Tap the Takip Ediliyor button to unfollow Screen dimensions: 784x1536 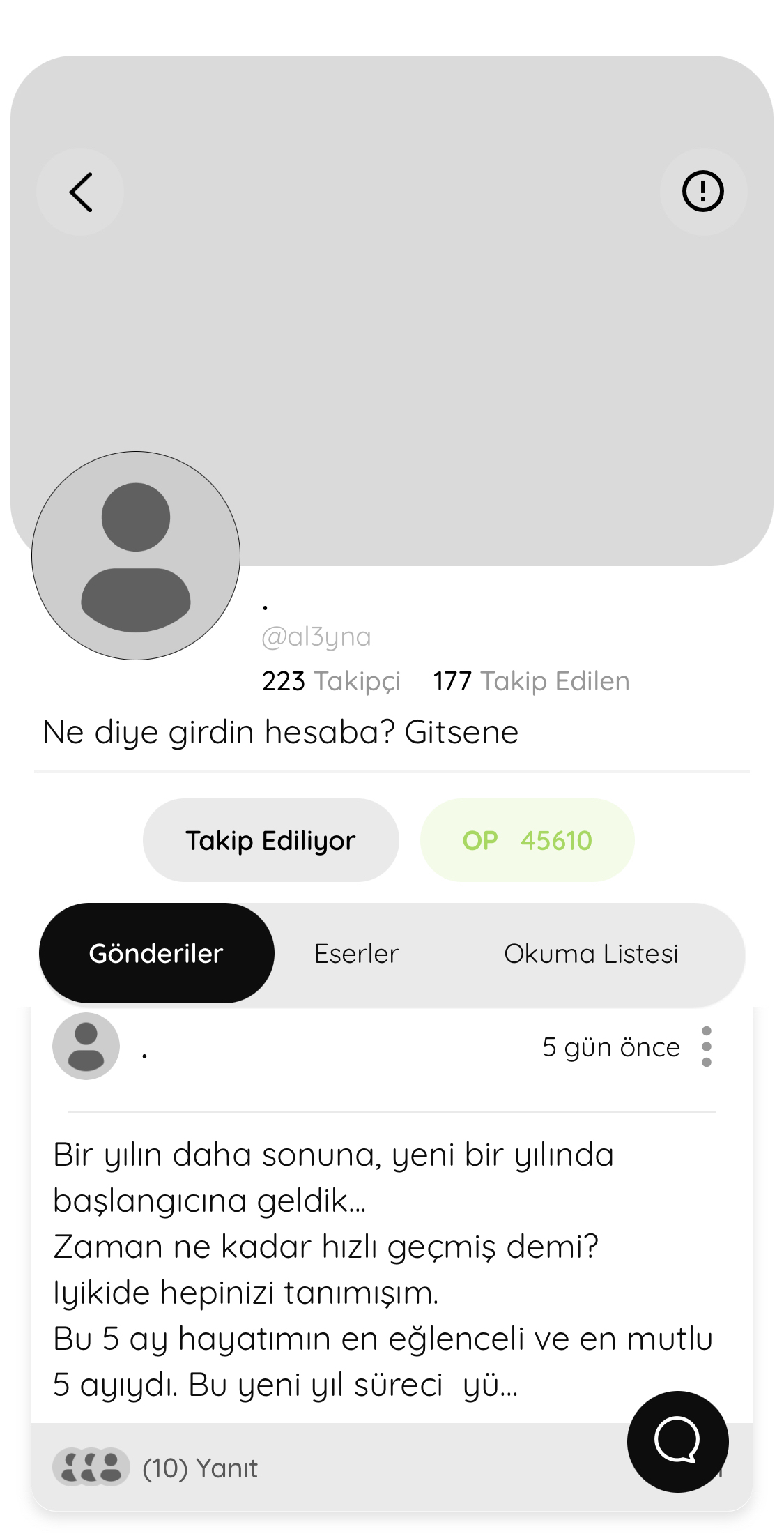click(x=271, y=840)
